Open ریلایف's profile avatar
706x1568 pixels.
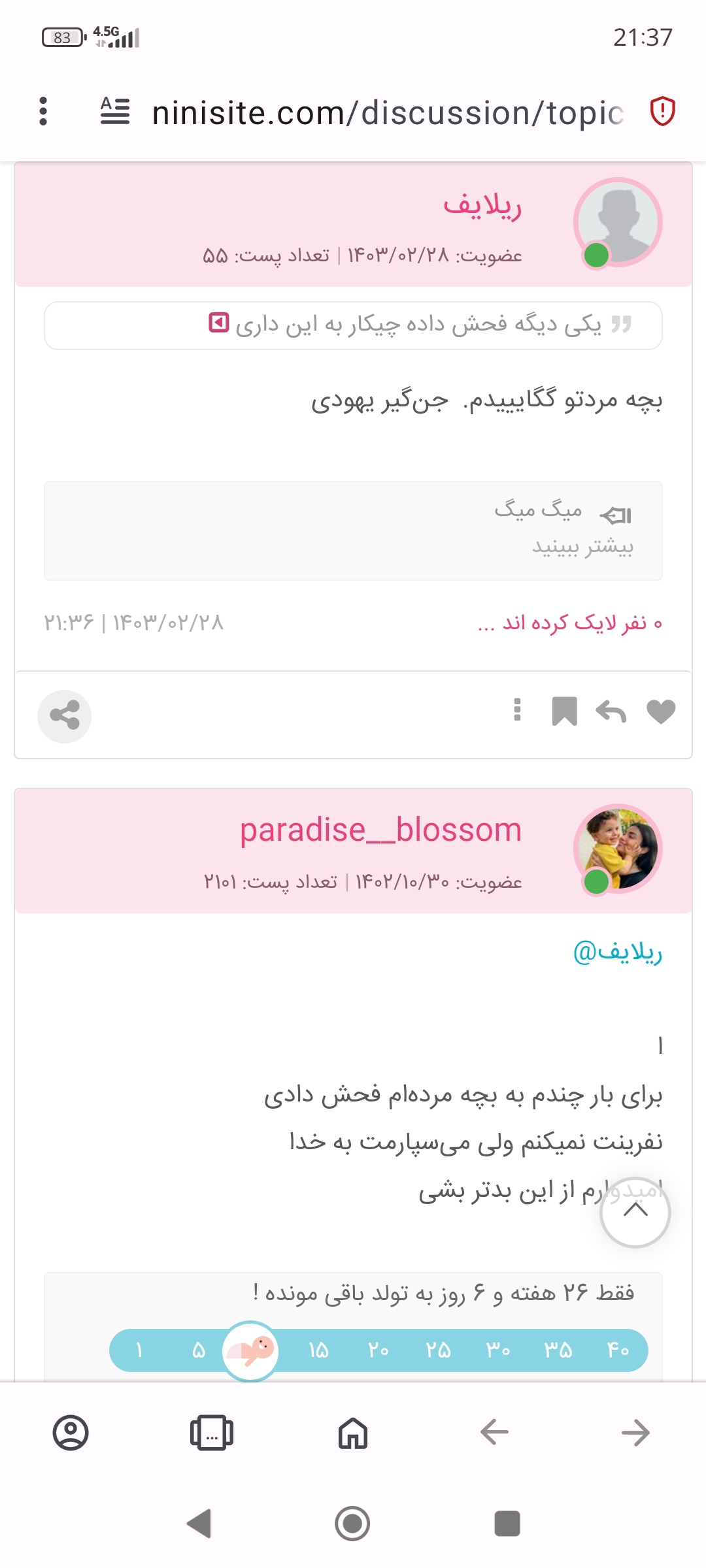tap(618, 222)
